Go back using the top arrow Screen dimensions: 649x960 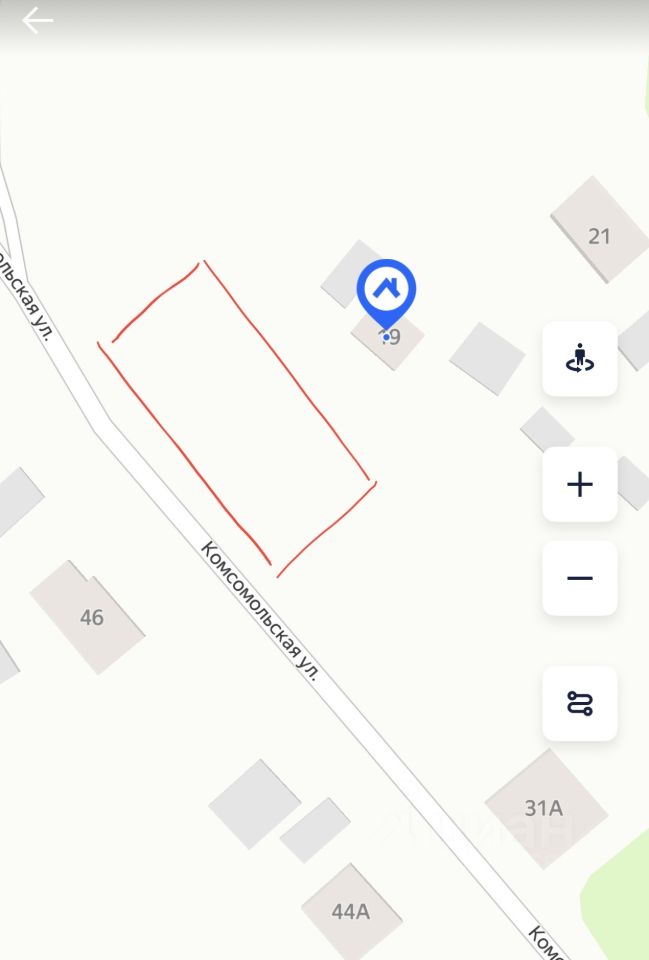pyautogui.click(x=37, y=20)
